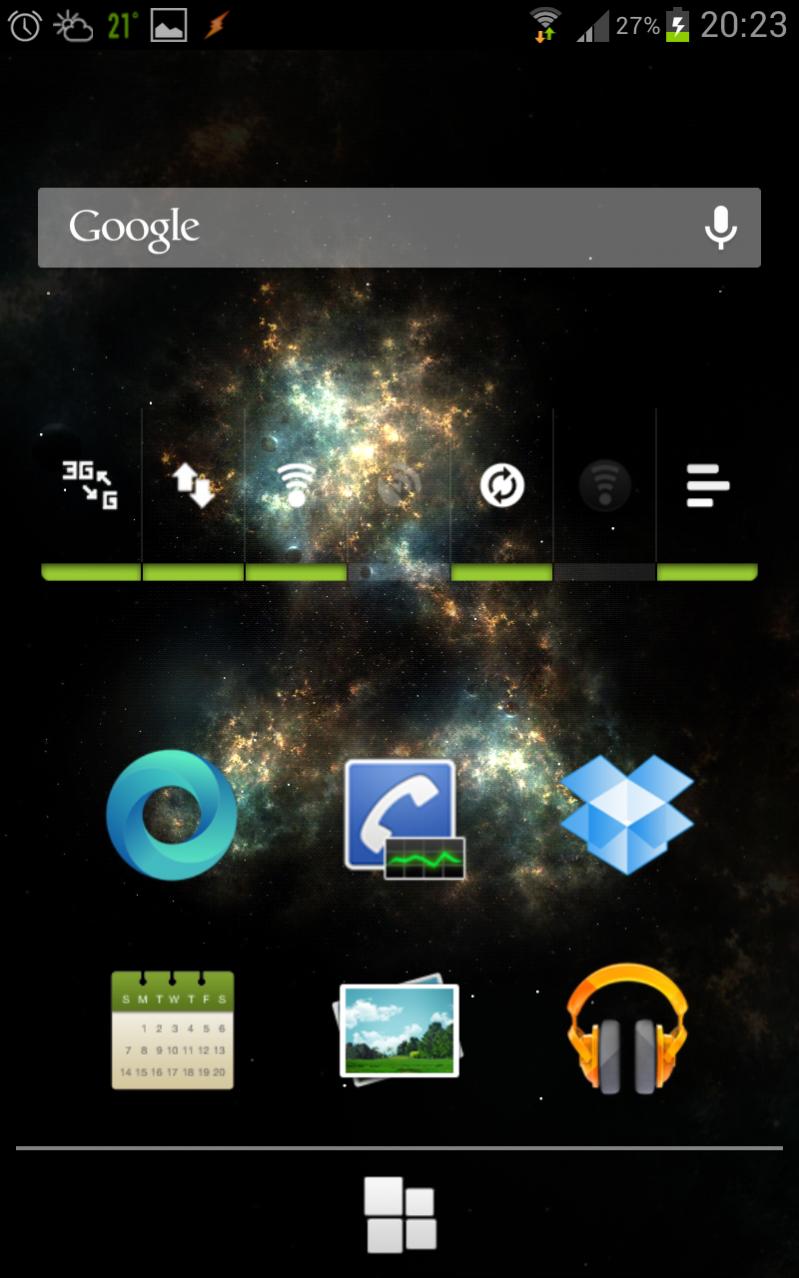Start Google voice search with the microphone

click(x=720, y=228)
